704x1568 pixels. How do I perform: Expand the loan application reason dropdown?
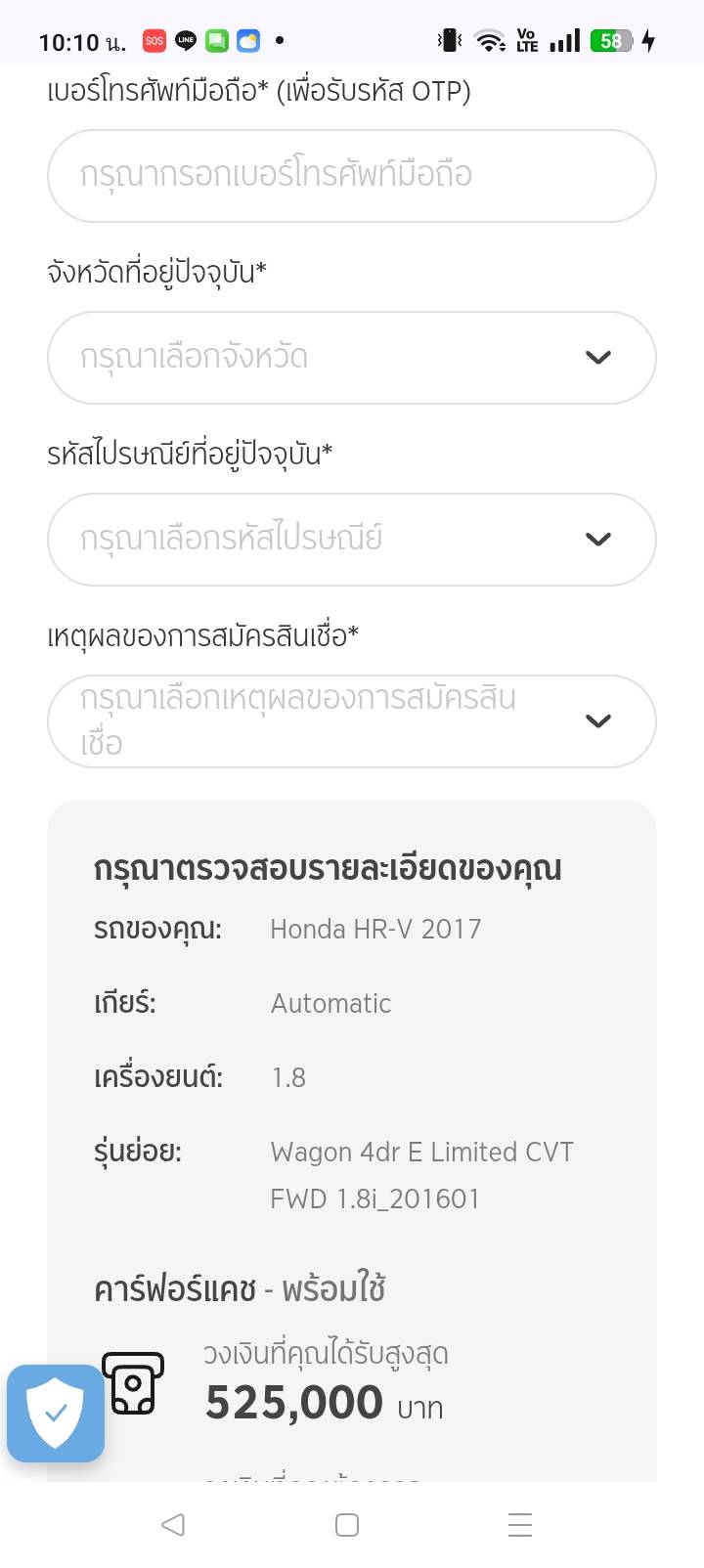[351, 721]
